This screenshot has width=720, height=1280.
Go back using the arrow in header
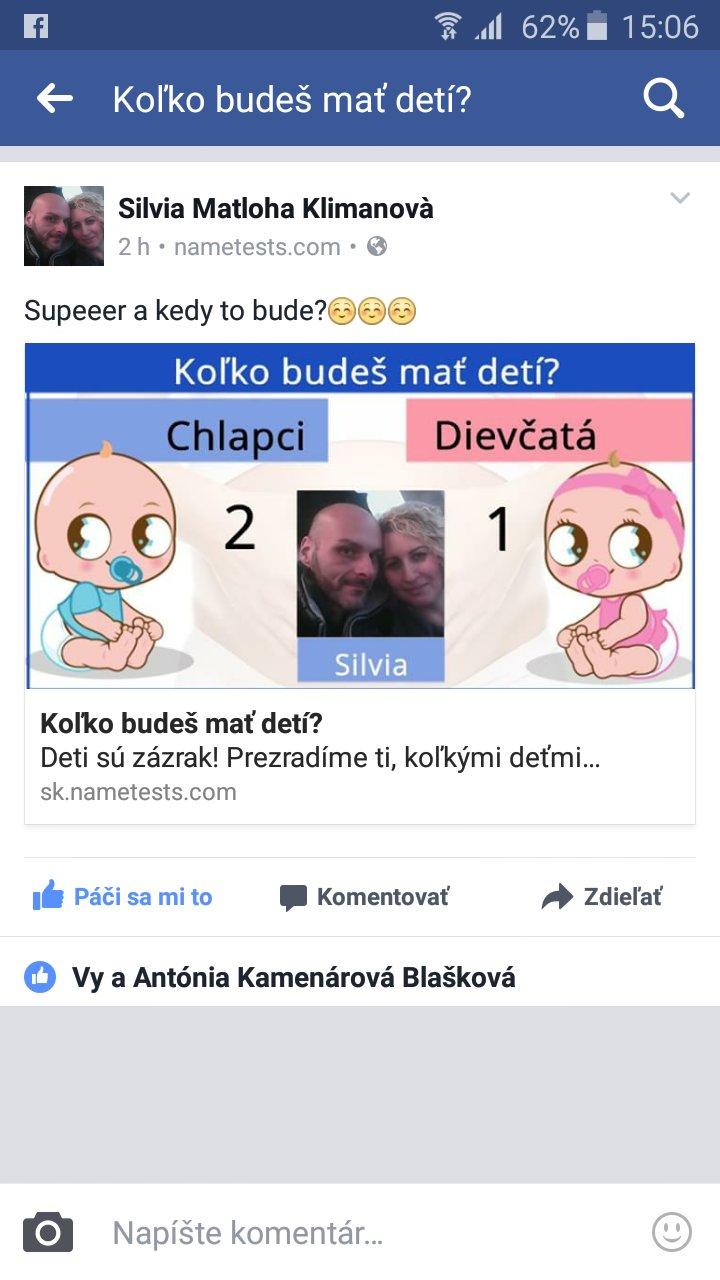click(55, 98)
